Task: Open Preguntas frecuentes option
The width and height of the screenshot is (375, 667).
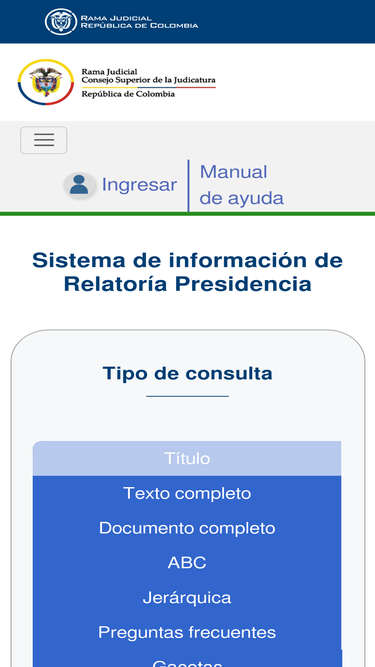Action: [187, 633]
